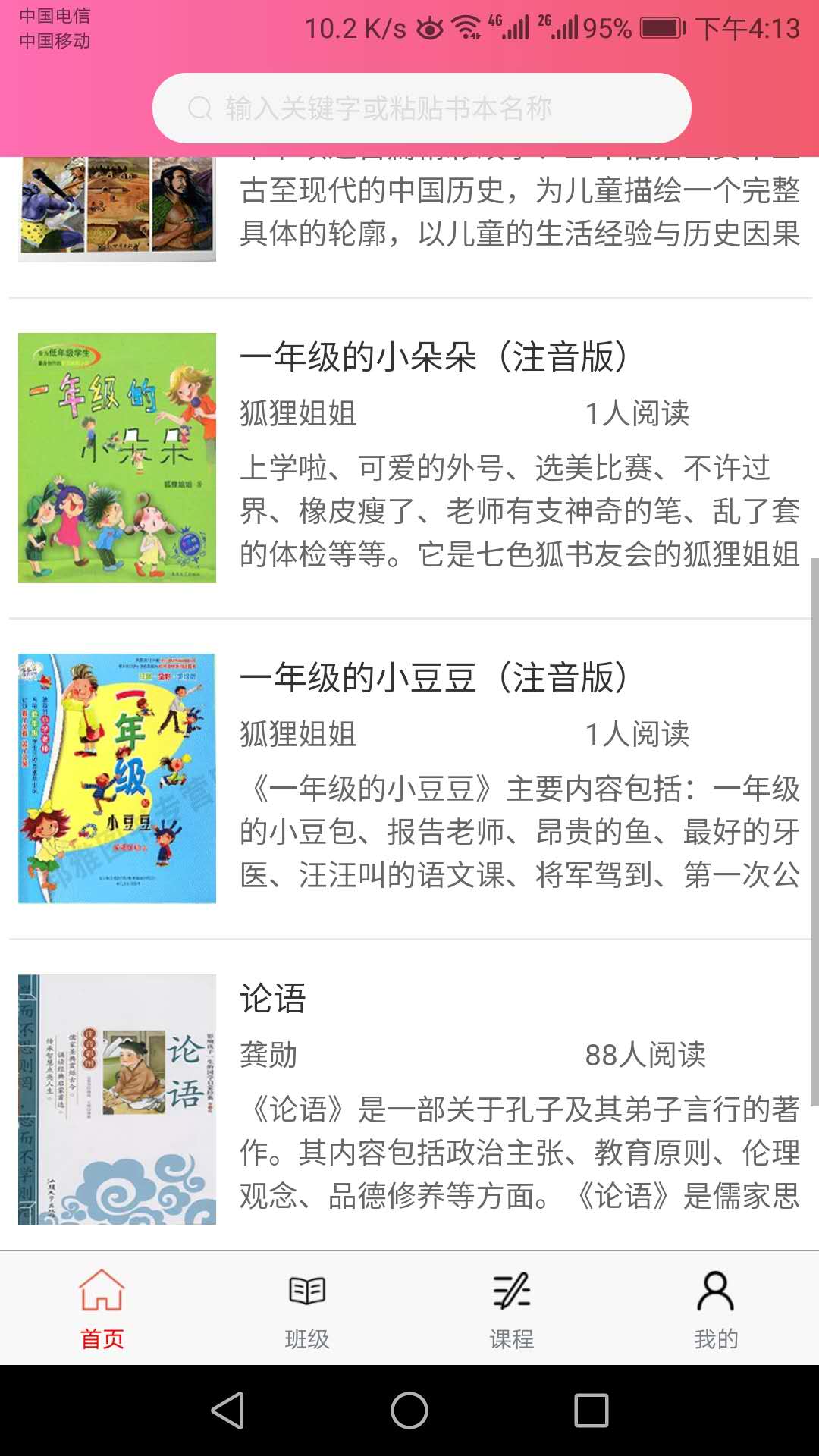819x1456 pixels.
Task: Tap the book name search field
Action: [422, 108]
